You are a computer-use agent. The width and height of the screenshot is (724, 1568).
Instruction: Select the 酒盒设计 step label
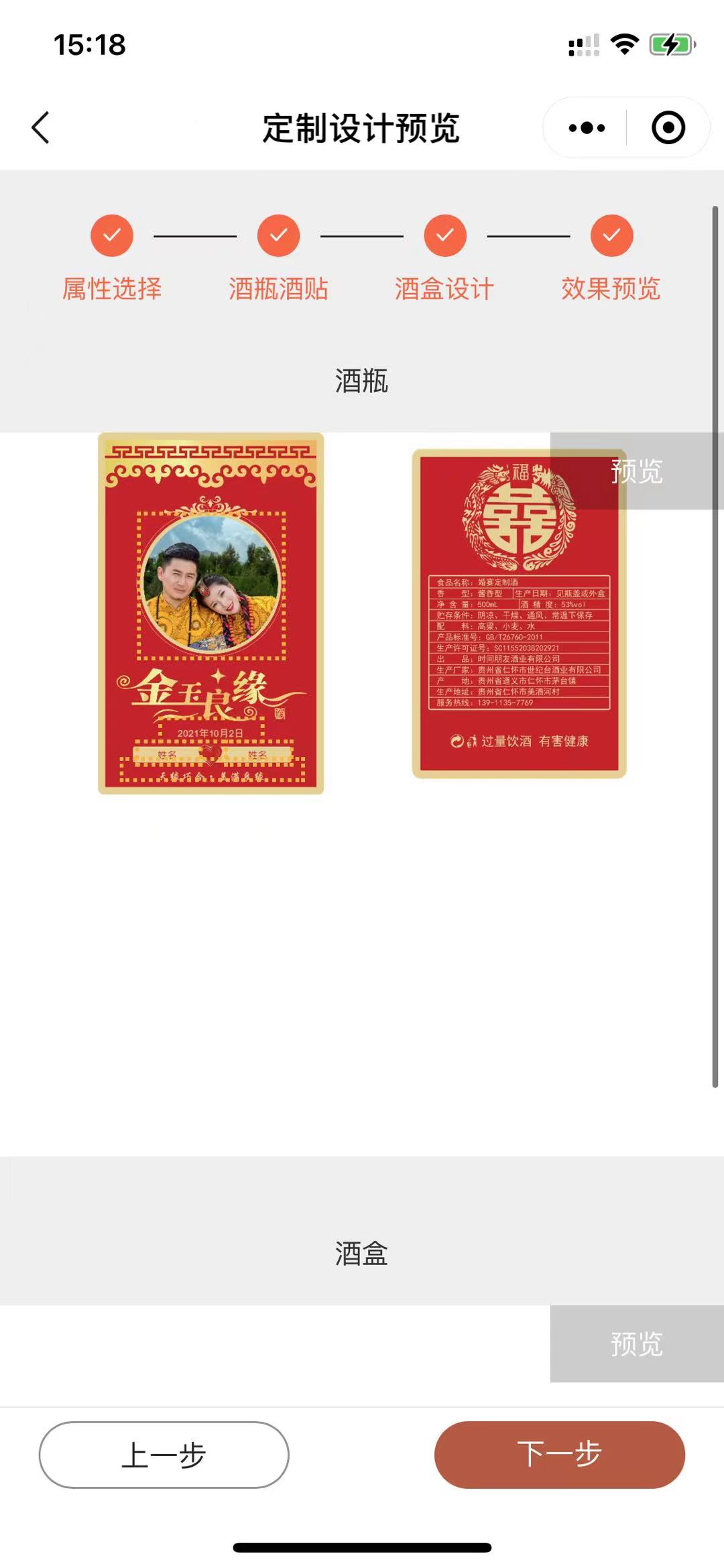coord(443,289)
